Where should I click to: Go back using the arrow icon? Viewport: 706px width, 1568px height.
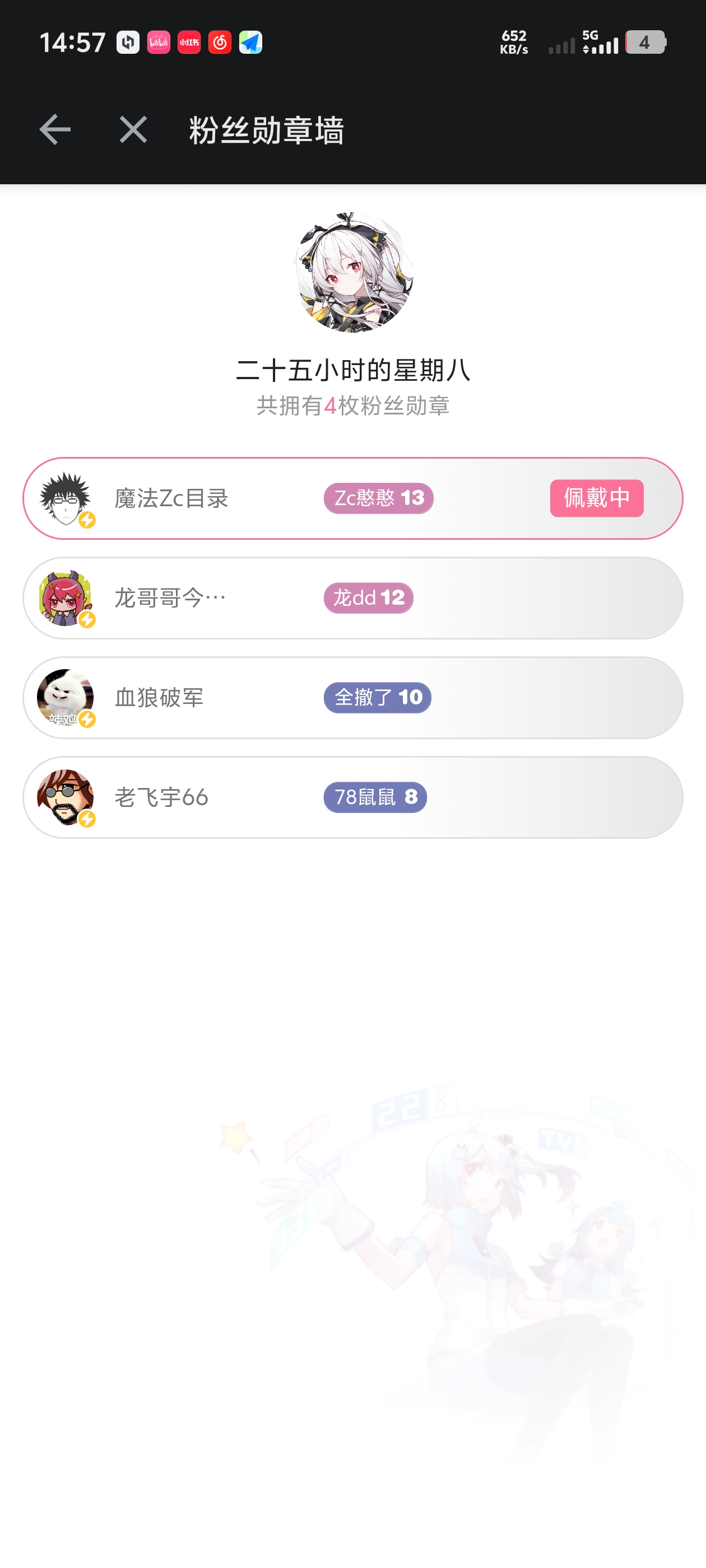pos(55,130)
